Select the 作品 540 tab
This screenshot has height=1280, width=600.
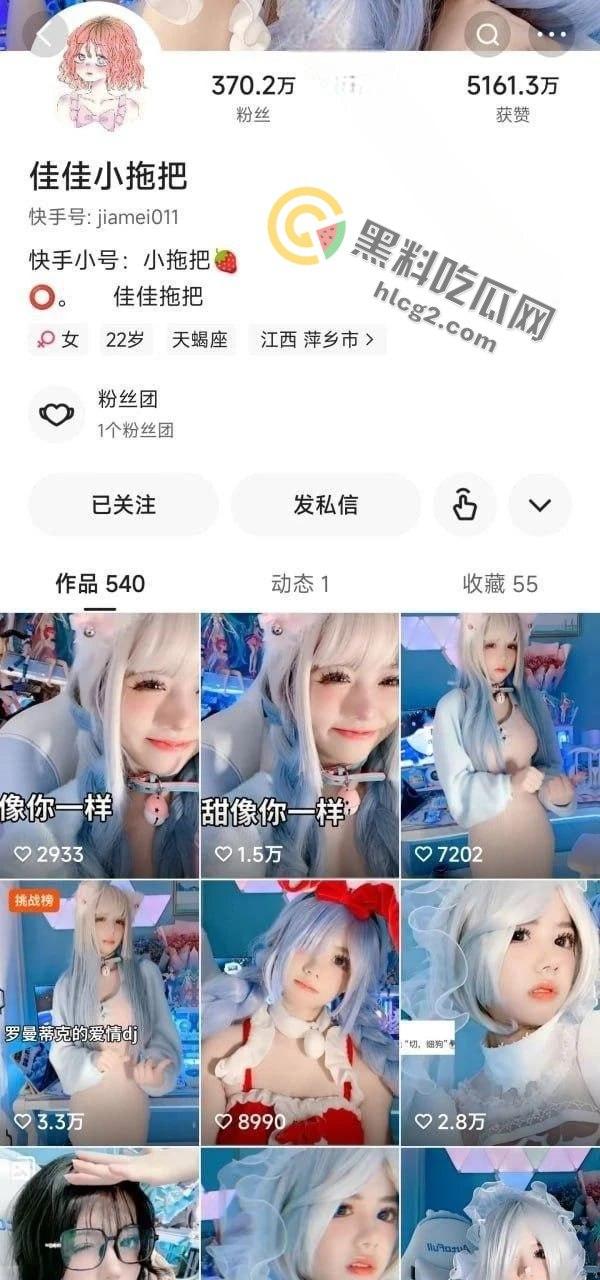coord(100,584)
